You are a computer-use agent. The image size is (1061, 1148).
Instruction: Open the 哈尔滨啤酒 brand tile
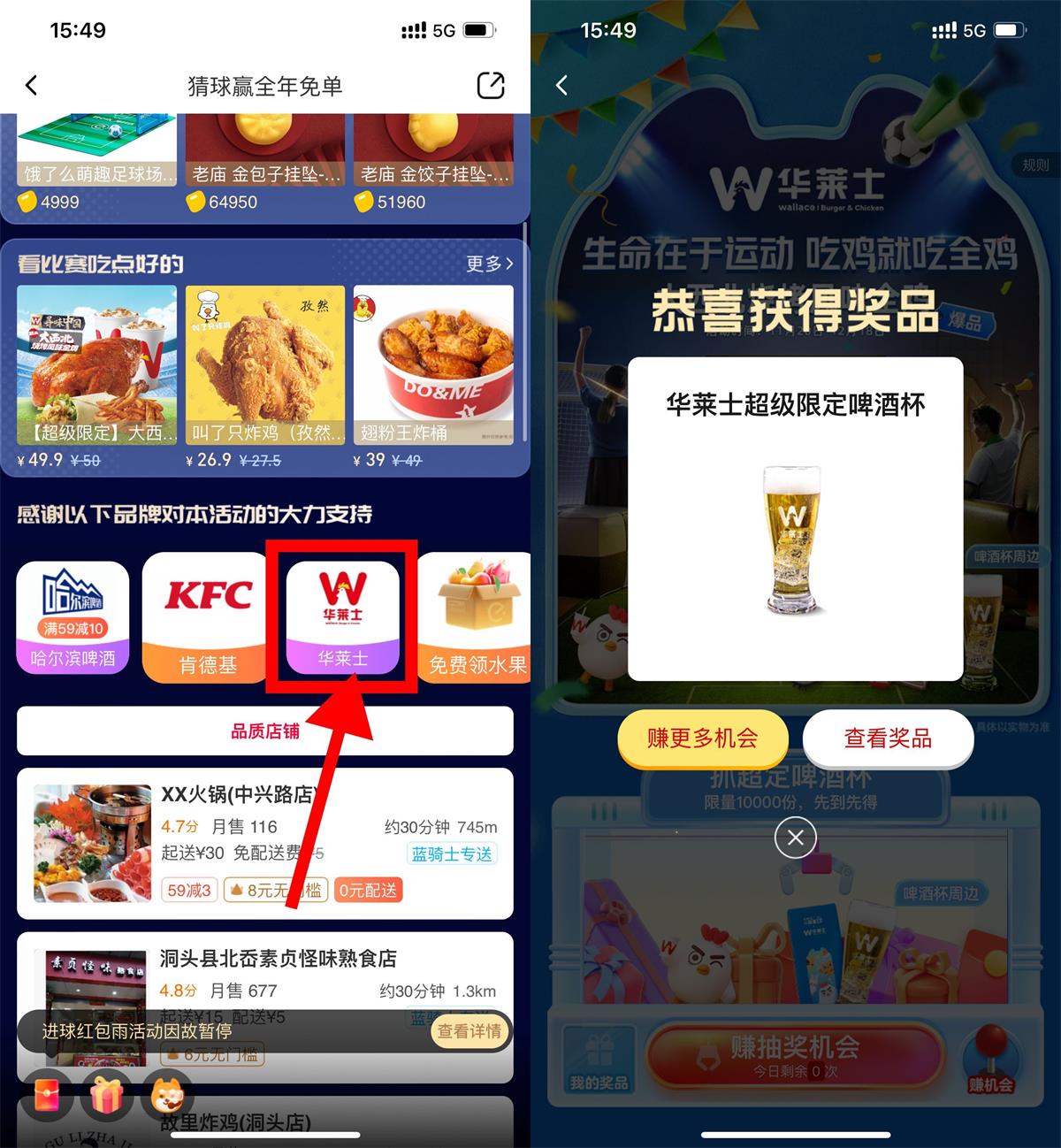73,617
